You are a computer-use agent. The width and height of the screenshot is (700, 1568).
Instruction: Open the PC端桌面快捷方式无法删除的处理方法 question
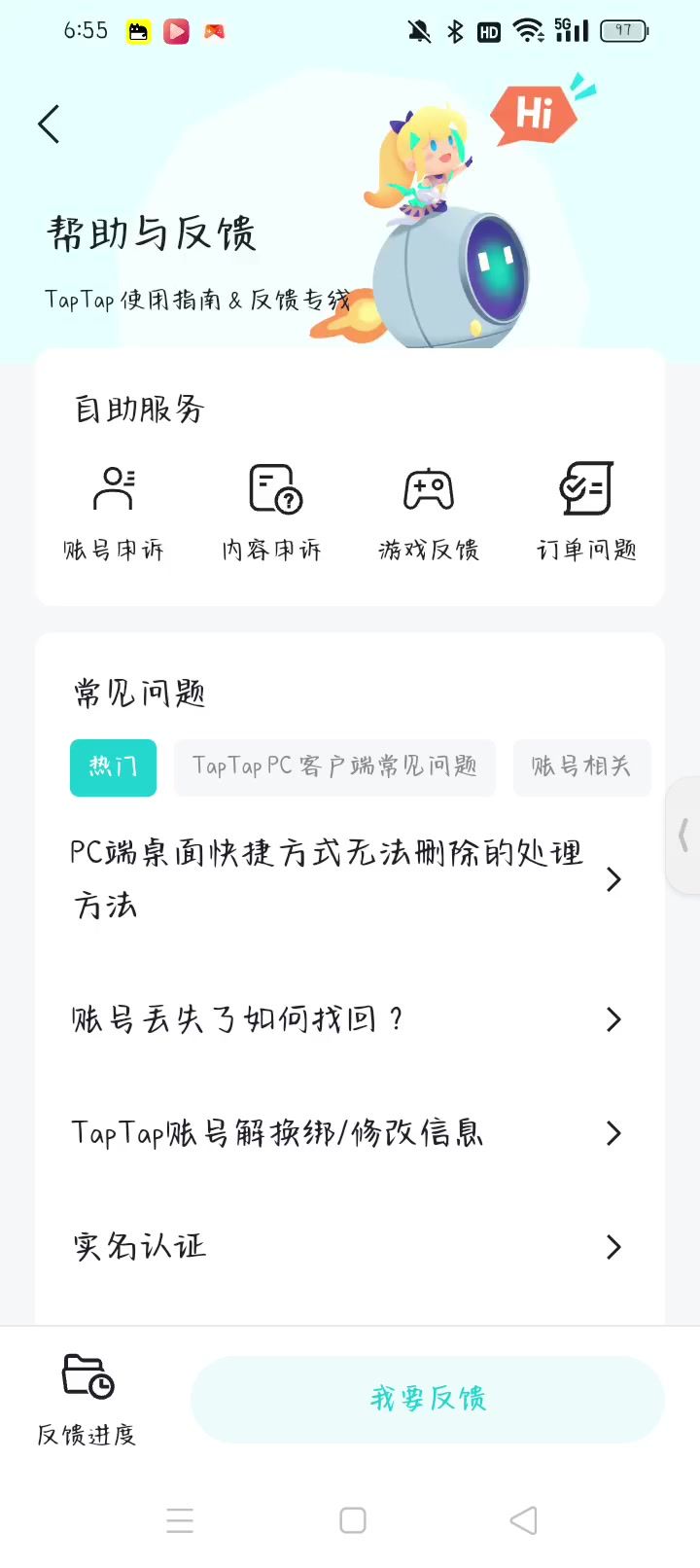point(345,879)
